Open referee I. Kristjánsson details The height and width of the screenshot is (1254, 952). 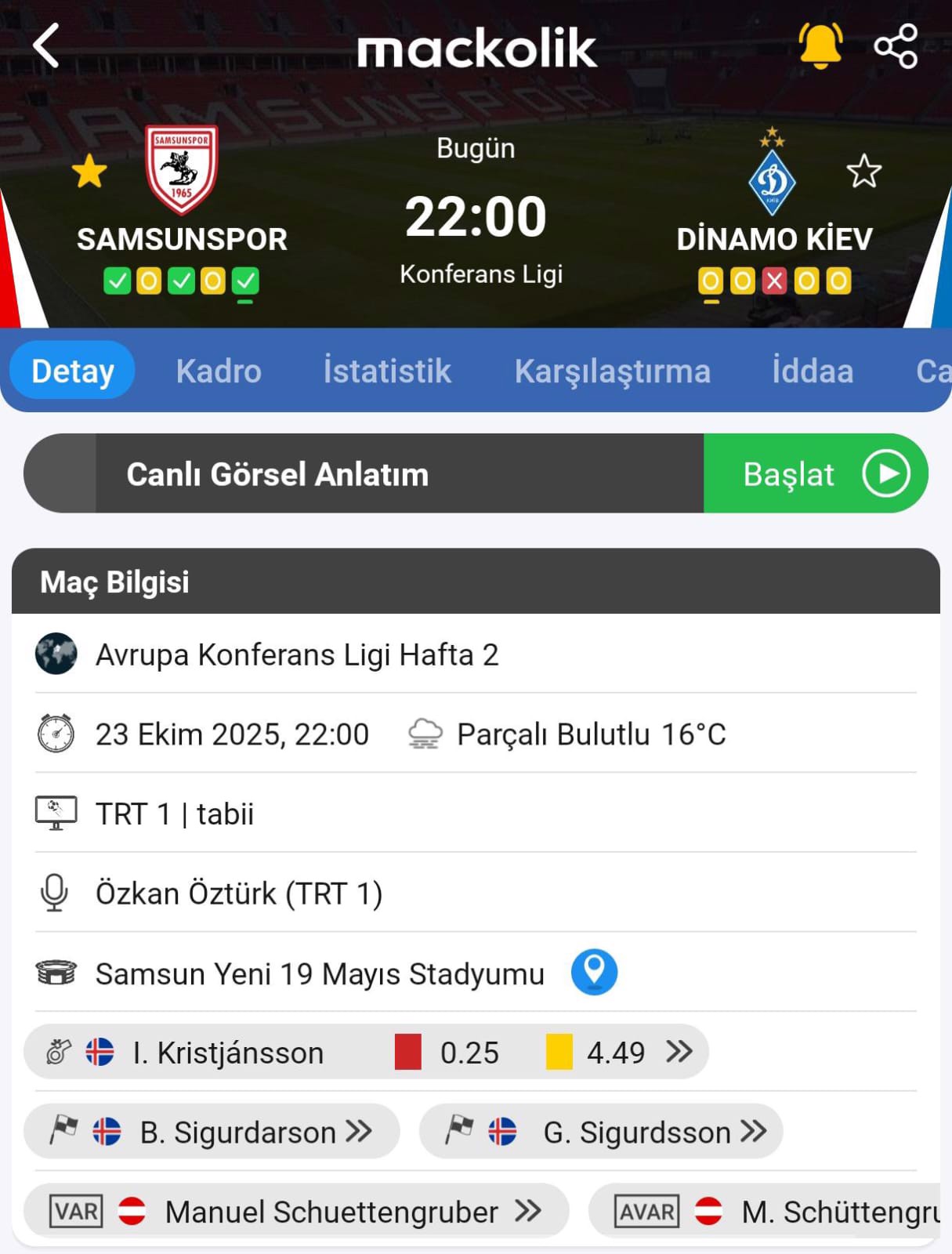(x=365, y=1053)
